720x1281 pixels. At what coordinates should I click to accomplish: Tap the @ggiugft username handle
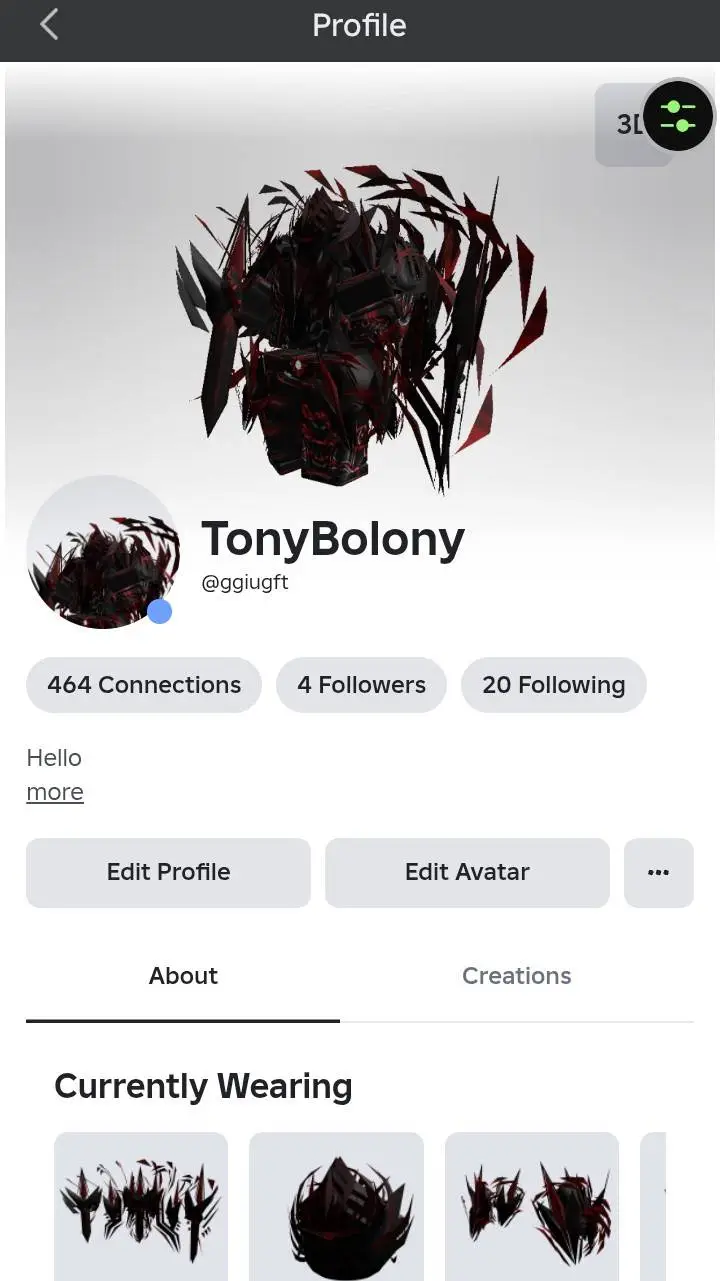245,582
